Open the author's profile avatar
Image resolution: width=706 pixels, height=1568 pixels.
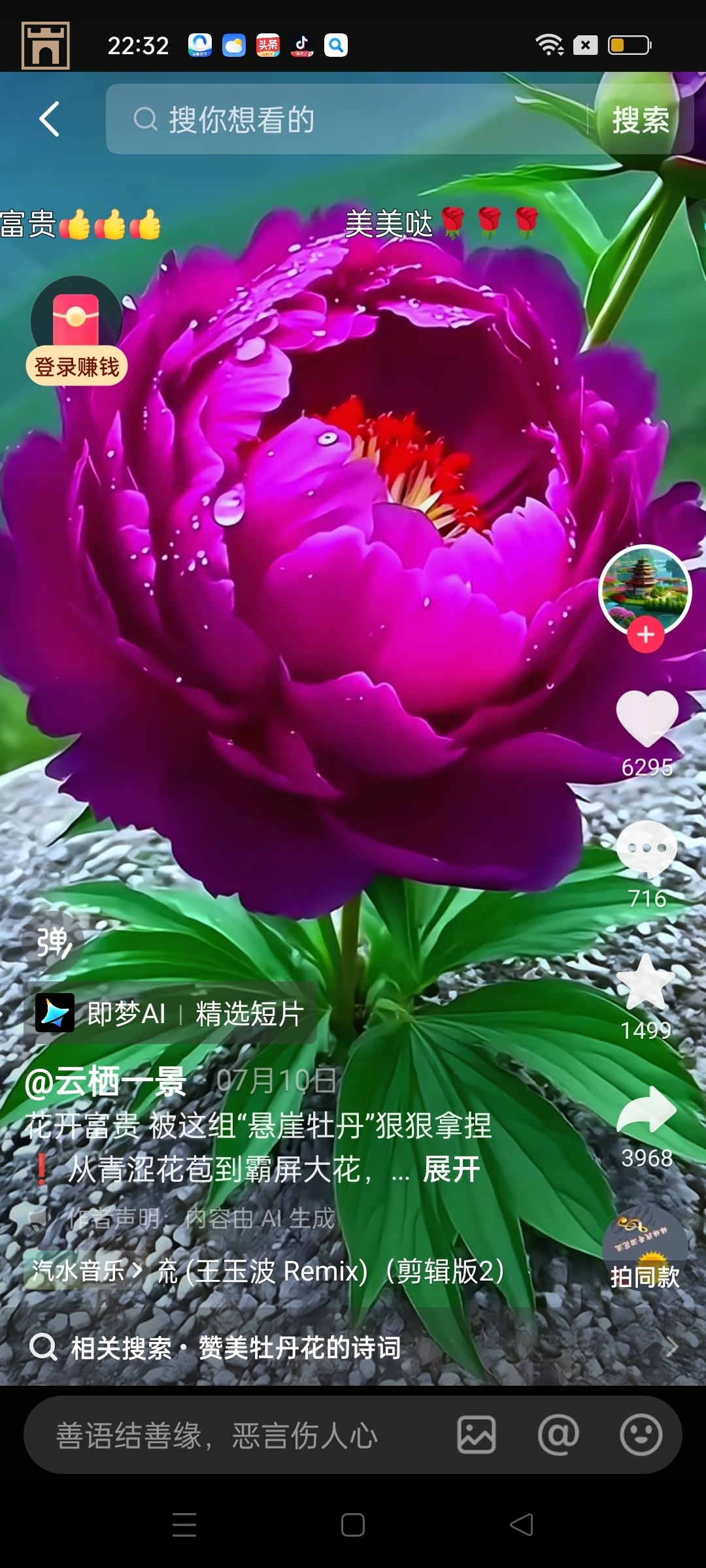645,589
